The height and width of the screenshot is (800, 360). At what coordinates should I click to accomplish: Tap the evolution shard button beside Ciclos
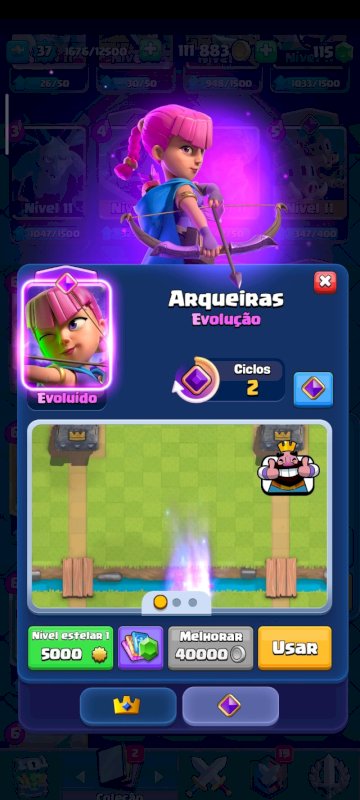(313, 389)
